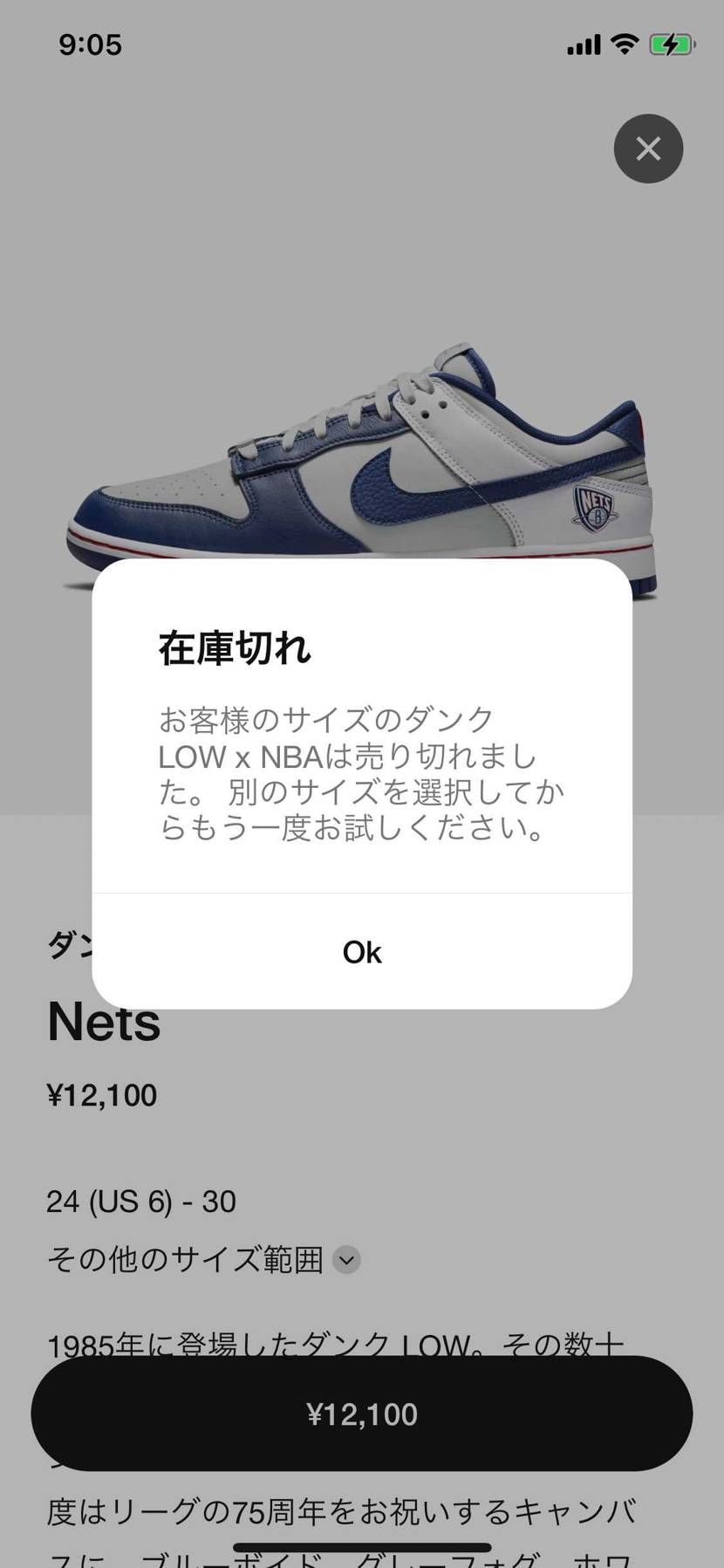Tap the charging battery indicator
This screenshot has height=1568, width=724.
(670, 43)
